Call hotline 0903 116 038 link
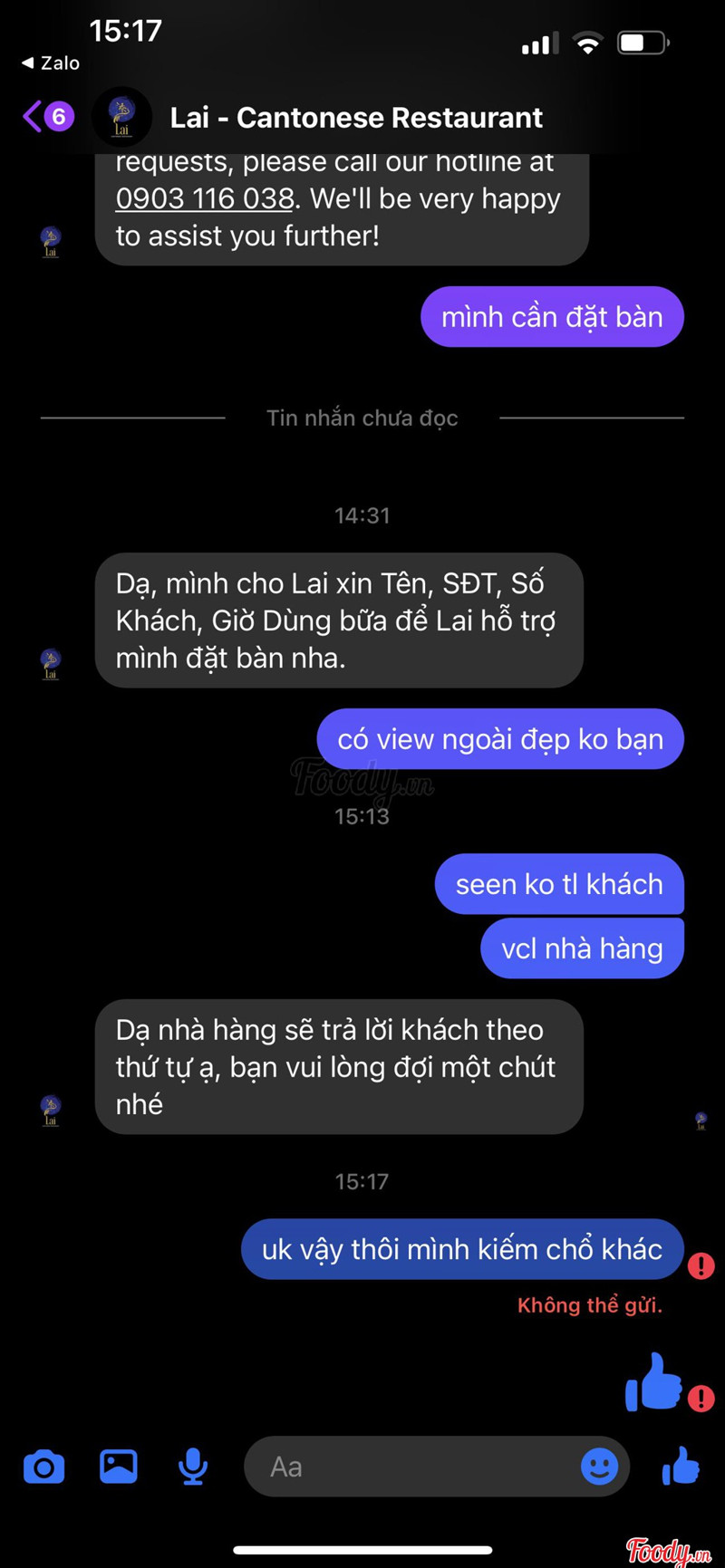The image size is (725, 1568). coord(205,198)
